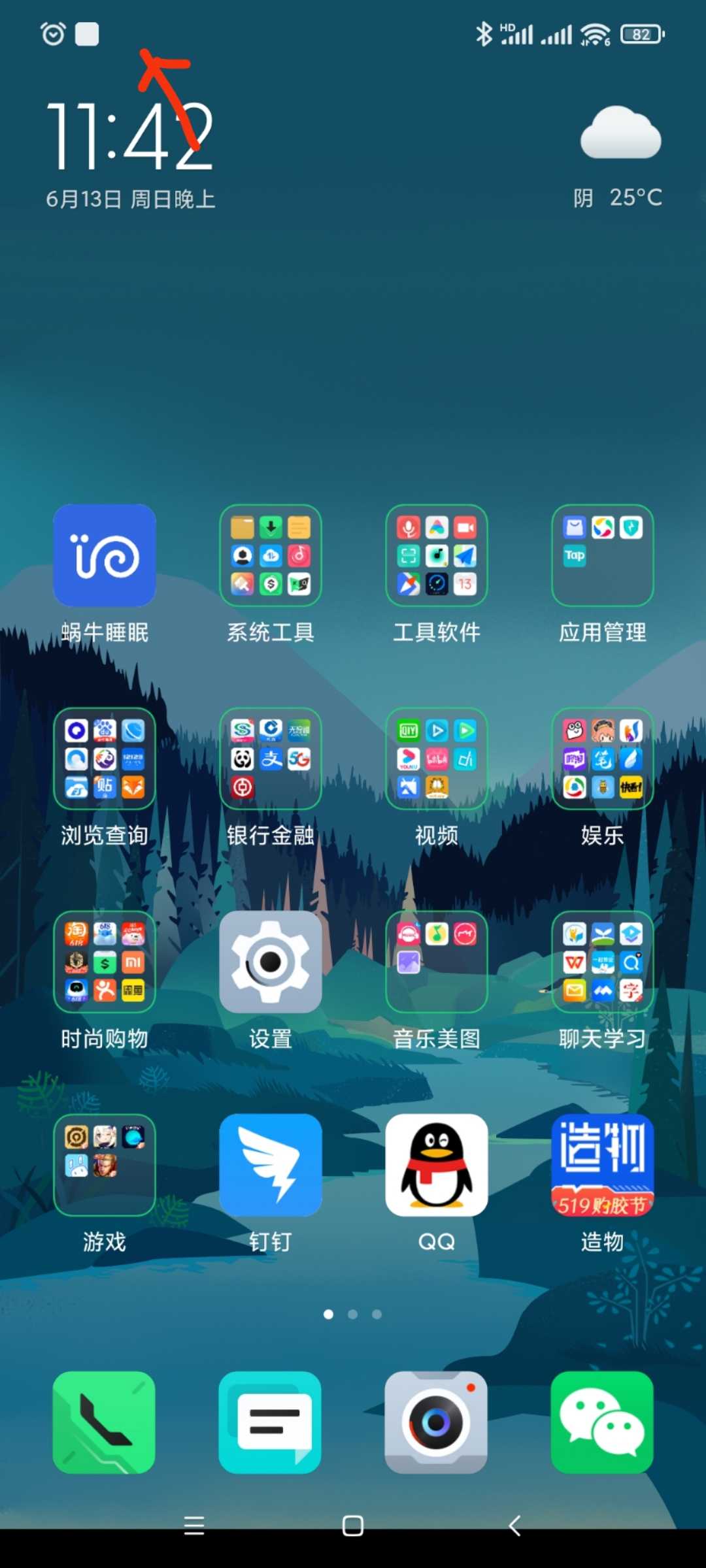The width and height of the screenshot is (706, 1568).
Task: Open the 聊天学习 folder
Action: pos(603,962)
